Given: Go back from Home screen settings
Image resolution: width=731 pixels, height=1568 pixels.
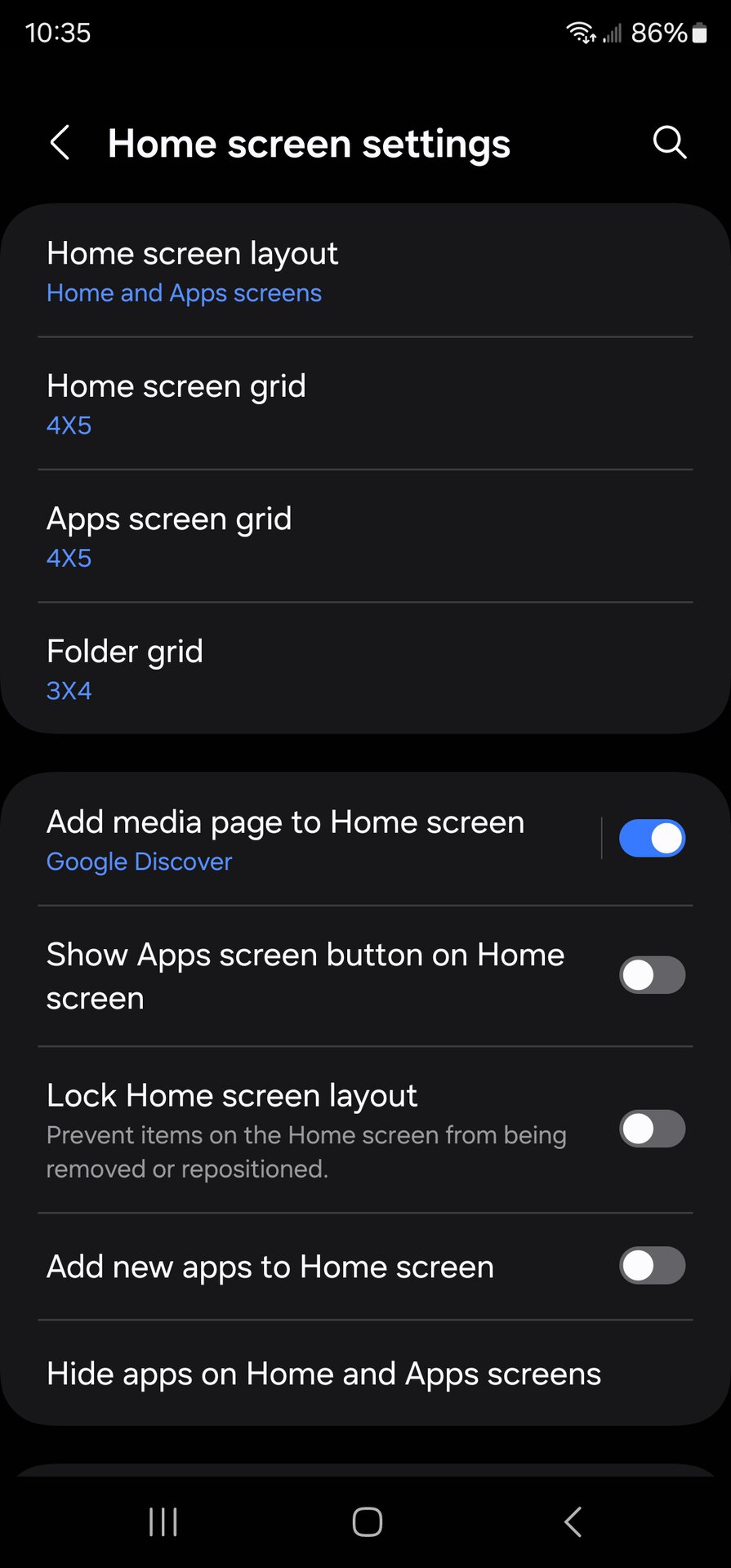Looking at the screenshot, I should [60, 143].
